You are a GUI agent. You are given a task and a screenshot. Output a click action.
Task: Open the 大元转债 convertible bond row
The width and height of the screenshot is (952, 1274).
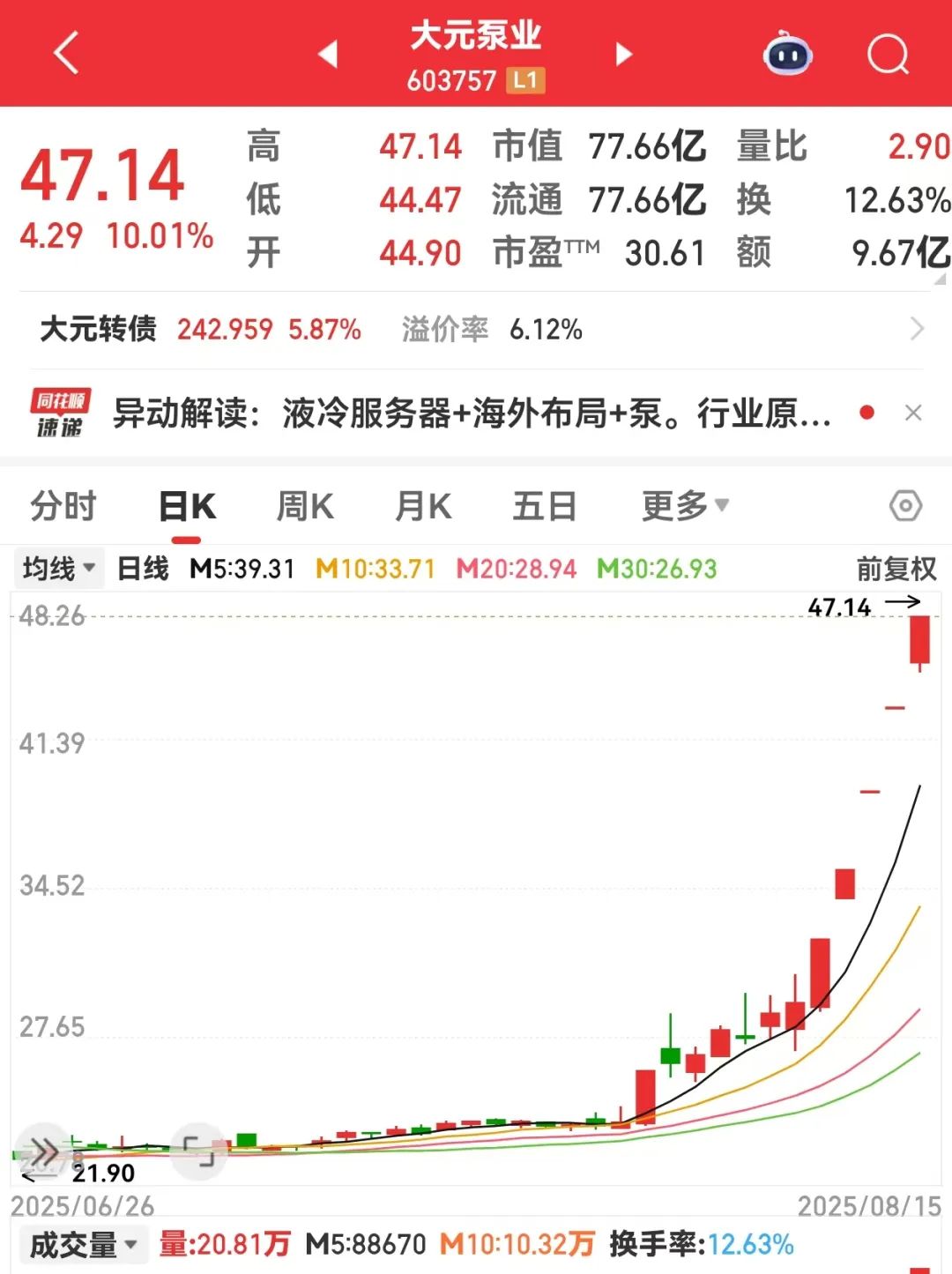click(476, 330)
